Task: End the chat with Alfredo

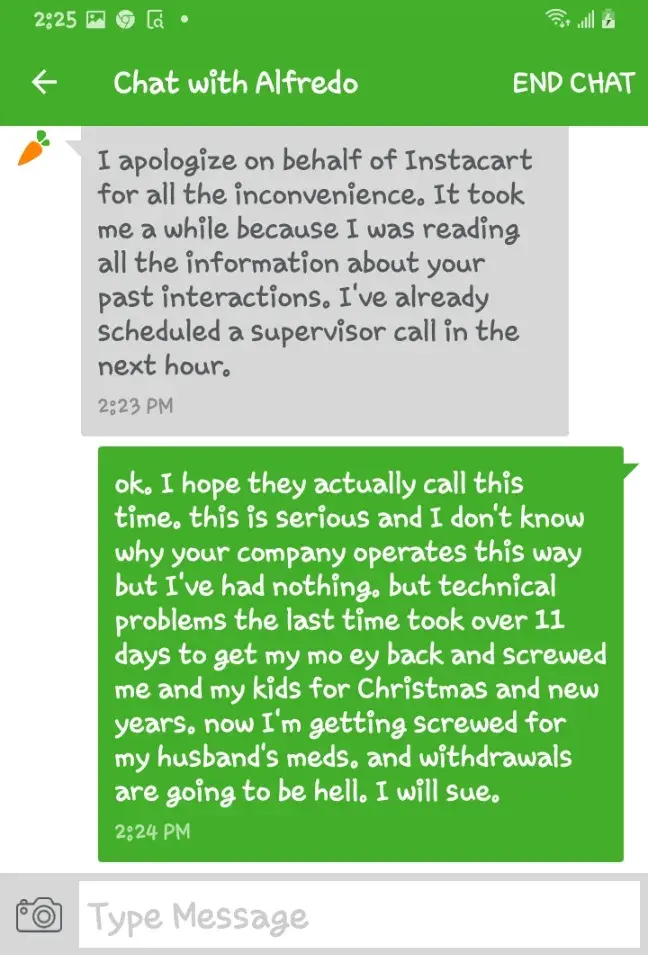Action: (x=573, y=82)
